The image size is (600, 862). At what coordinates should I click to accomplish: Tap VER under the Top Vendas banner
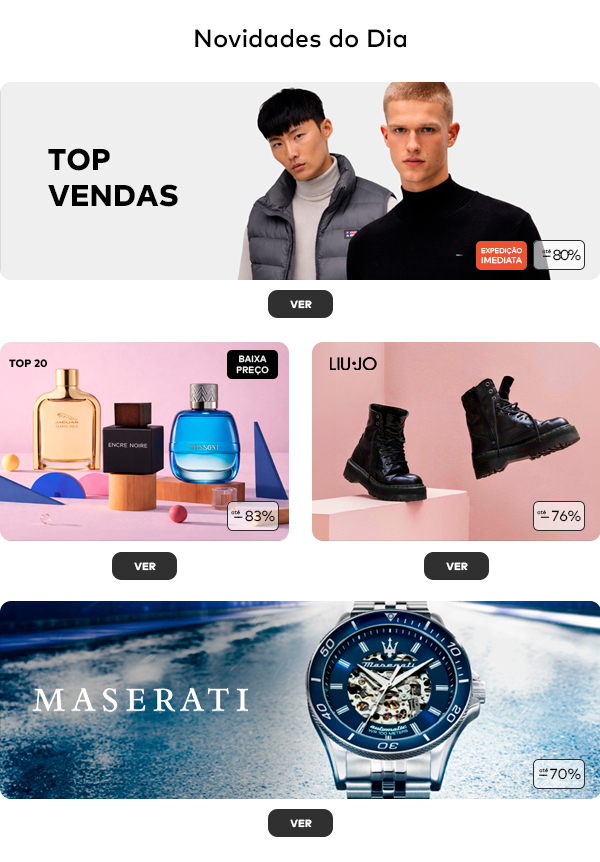(x=300, y=304)
